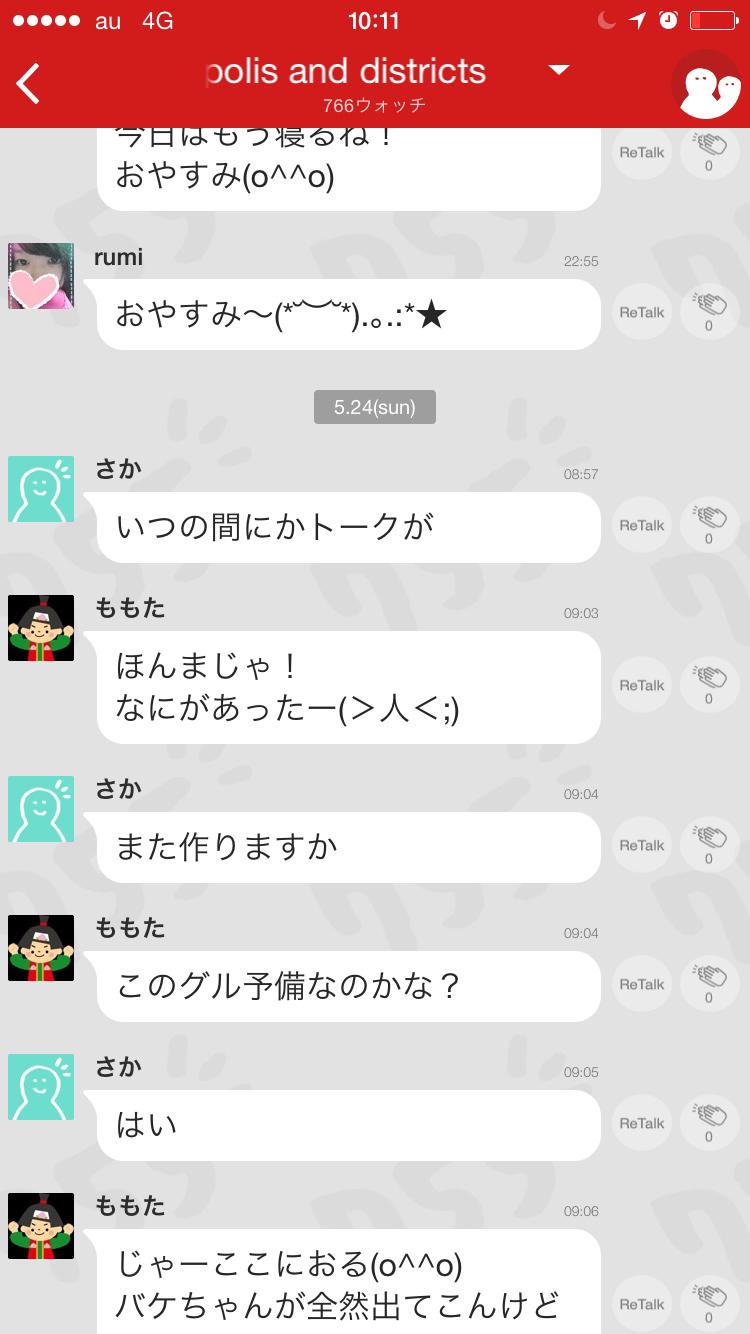Clap for さか's はい message

point(709,1122)
